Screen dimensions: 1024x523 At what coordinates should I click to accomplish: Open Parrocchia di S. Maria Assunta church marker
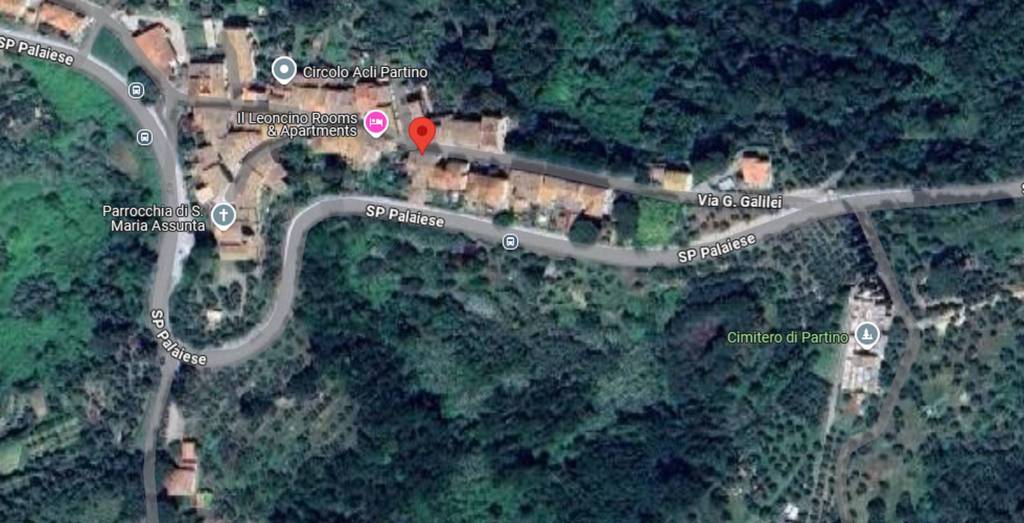[x=223, y=215]
